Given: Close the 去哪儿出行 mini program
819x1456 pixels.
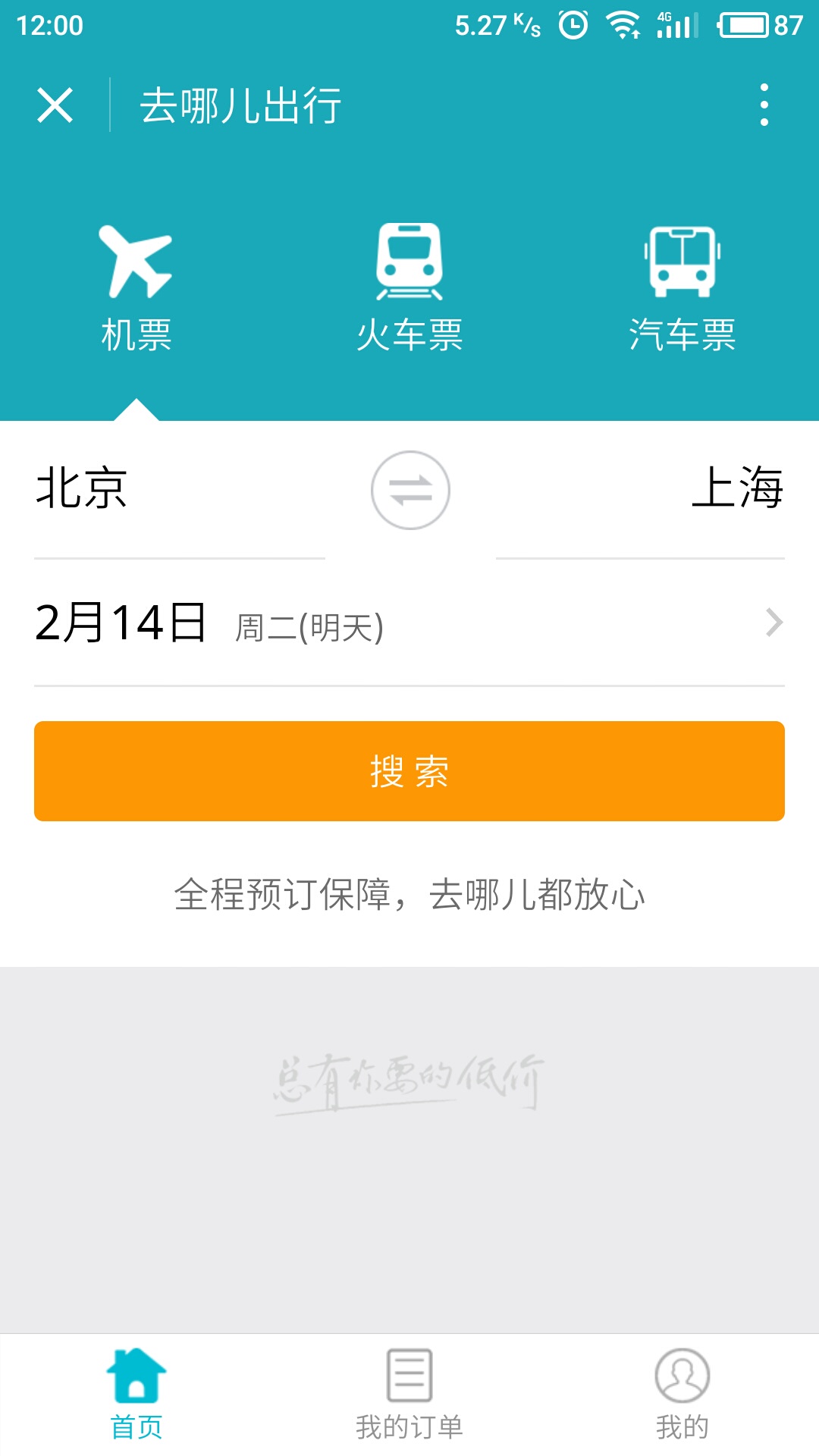Looking at the screenshot, I should click(55, 105).
